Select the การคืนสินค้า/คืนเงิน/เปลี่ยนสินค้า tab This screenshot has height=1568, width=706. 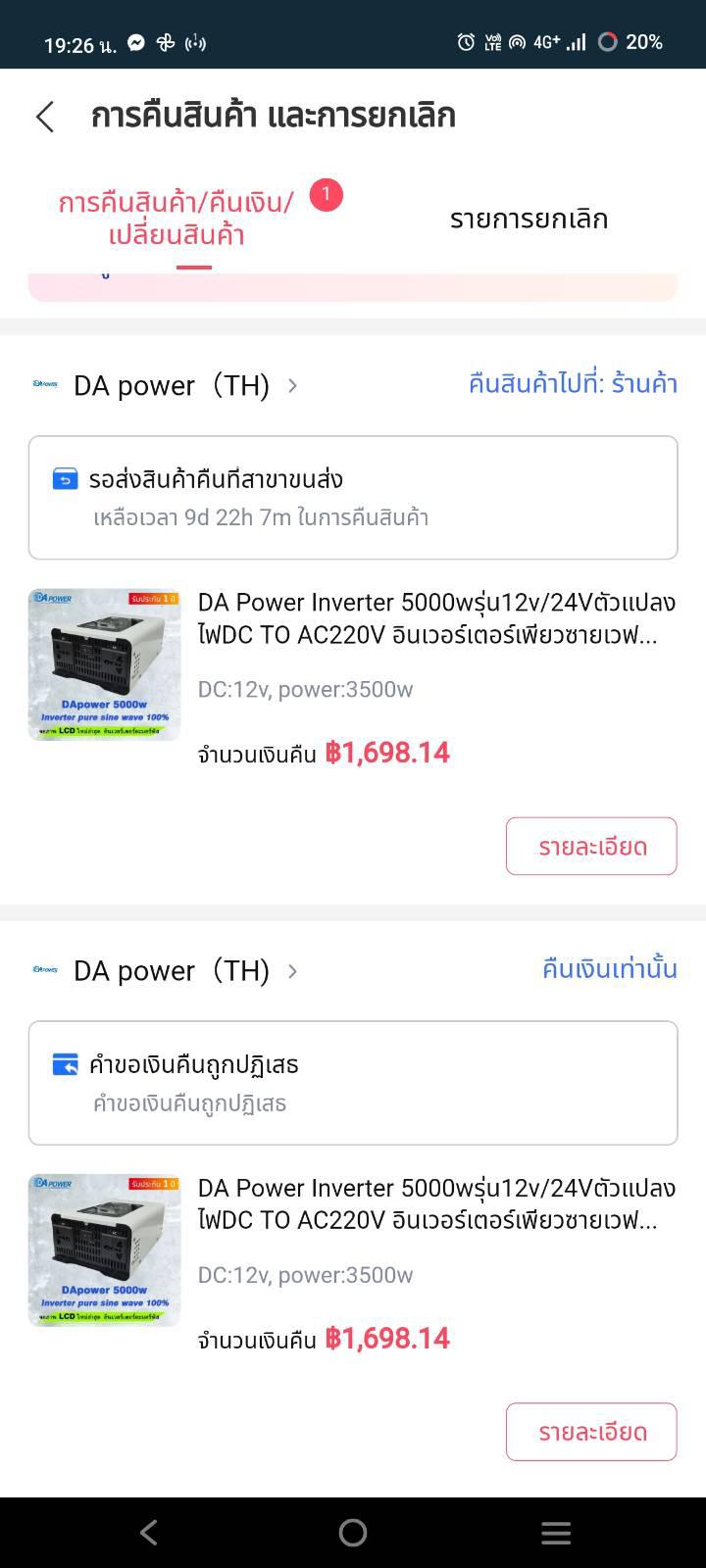pos(176,219)
